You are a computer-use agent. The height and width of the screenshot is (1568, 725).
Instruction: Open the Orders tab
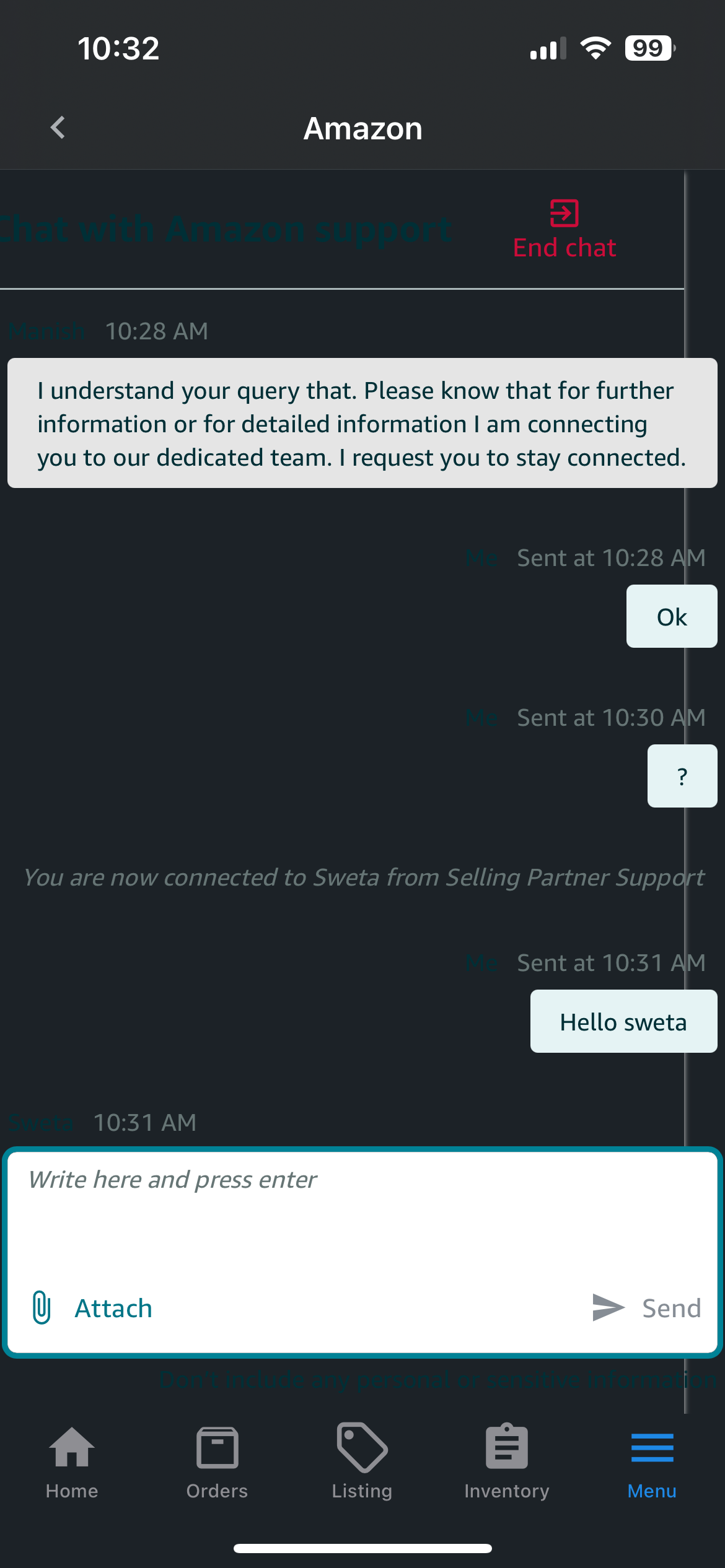(x=217, y=1463)
